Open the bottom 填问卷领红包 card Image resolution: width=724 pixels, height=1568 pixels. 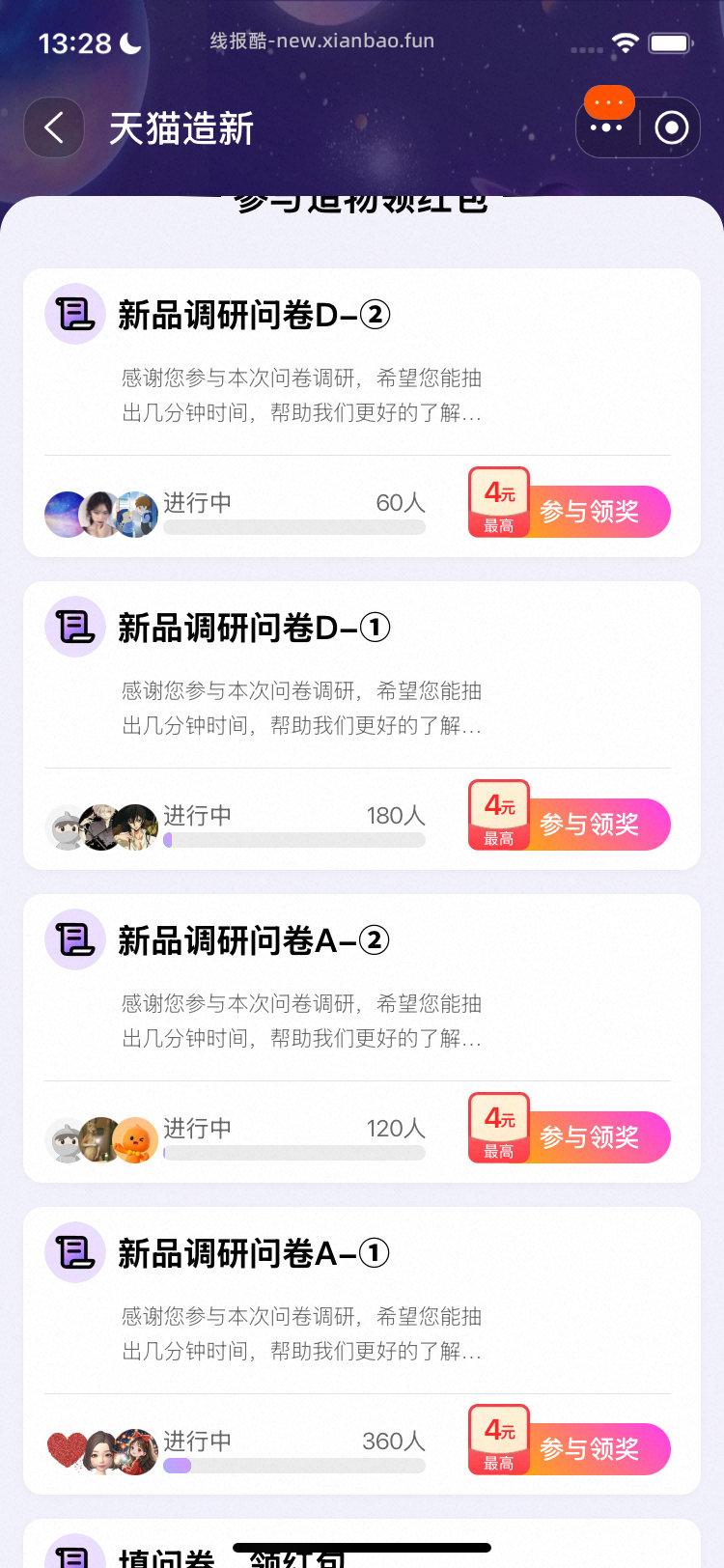pos(241,1550)
